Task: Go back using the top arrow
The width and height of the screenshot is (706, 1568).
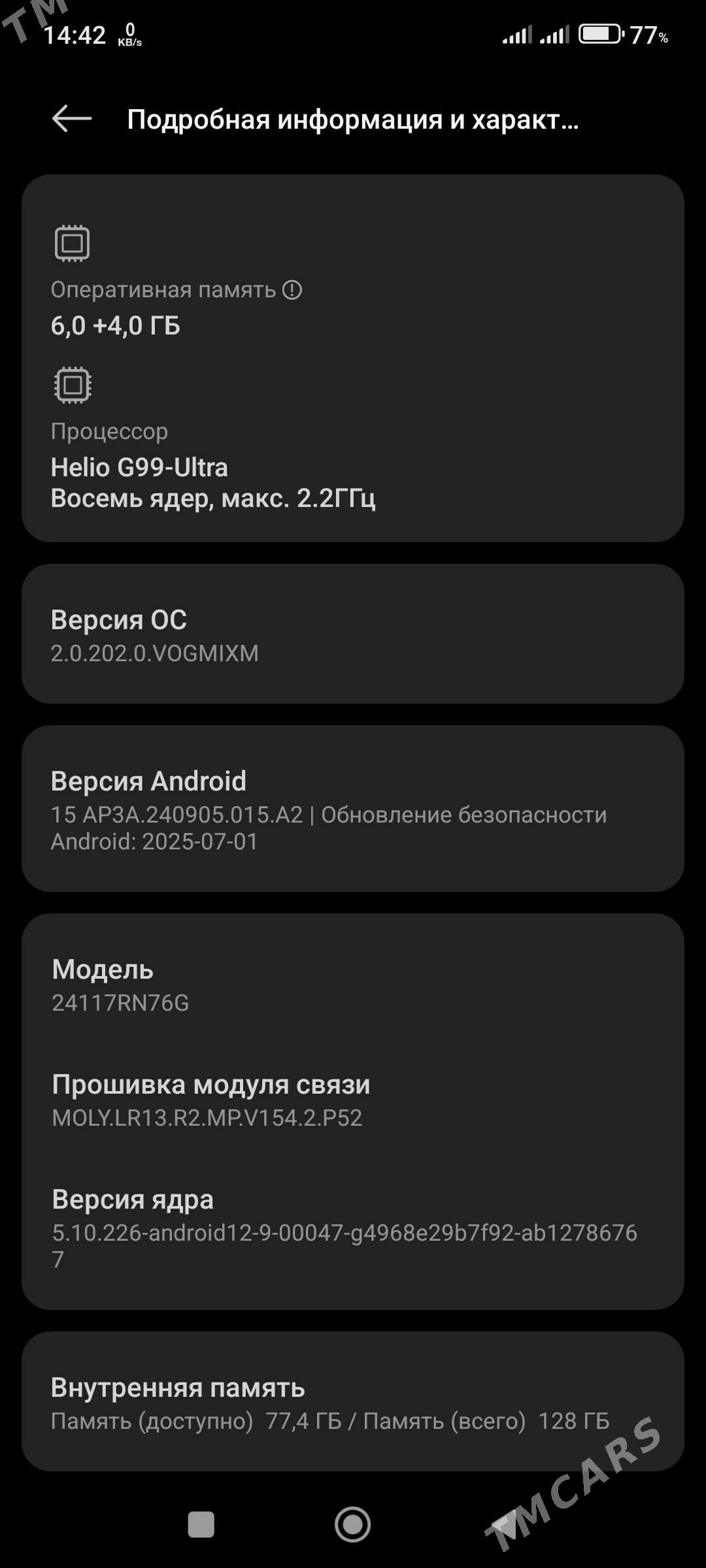Action: (71, 119)
